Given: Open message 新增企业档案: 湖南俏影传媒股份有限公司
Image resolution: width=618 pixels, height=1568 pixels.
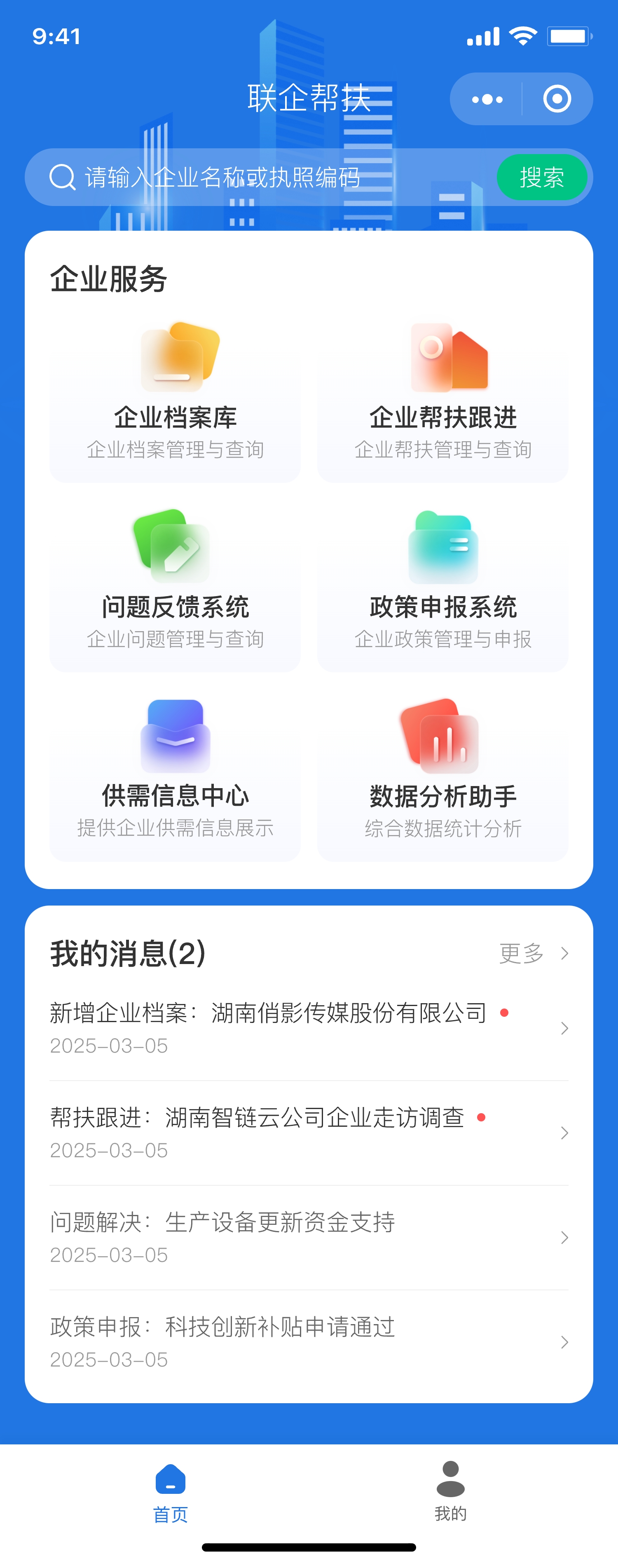Looking at the screenshot, I should 309,1028.
